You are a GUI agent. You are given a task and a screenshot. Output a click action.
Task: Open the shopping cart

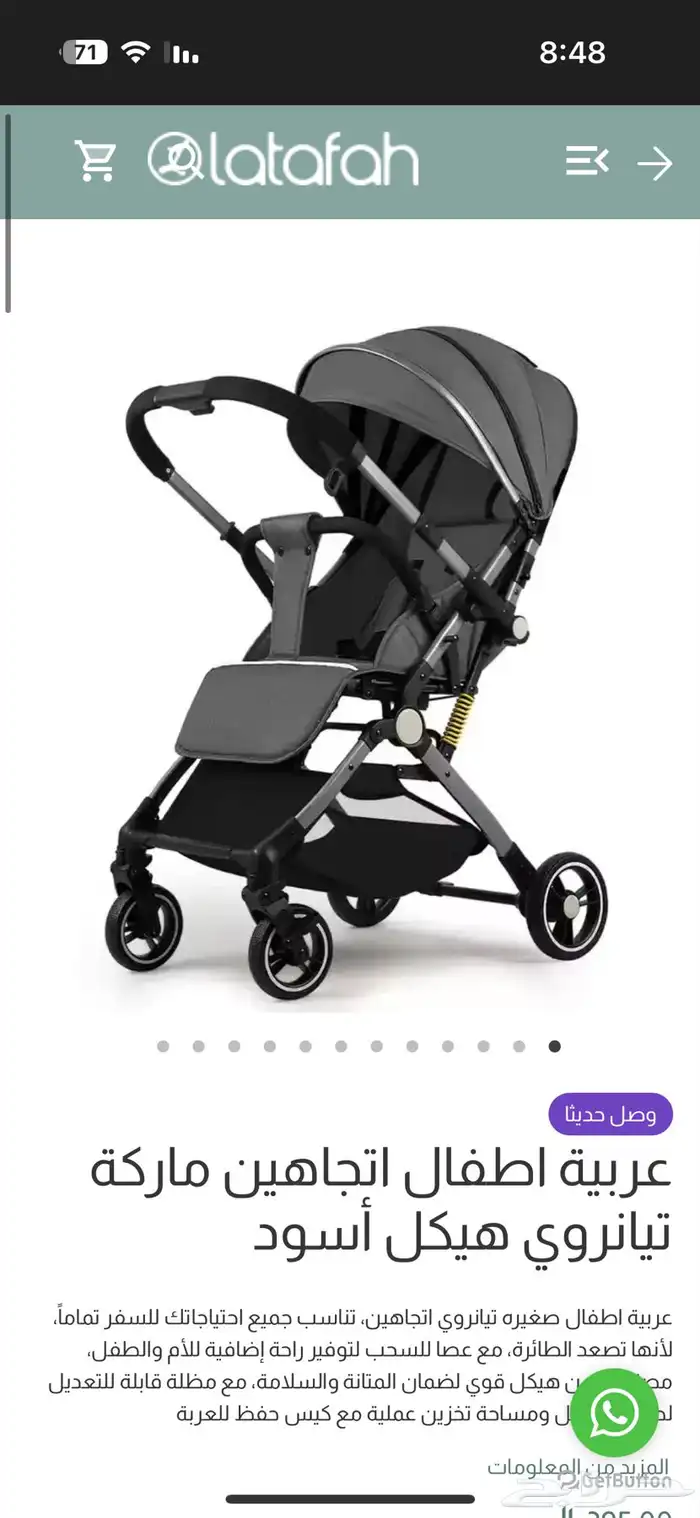coord(96,161)
